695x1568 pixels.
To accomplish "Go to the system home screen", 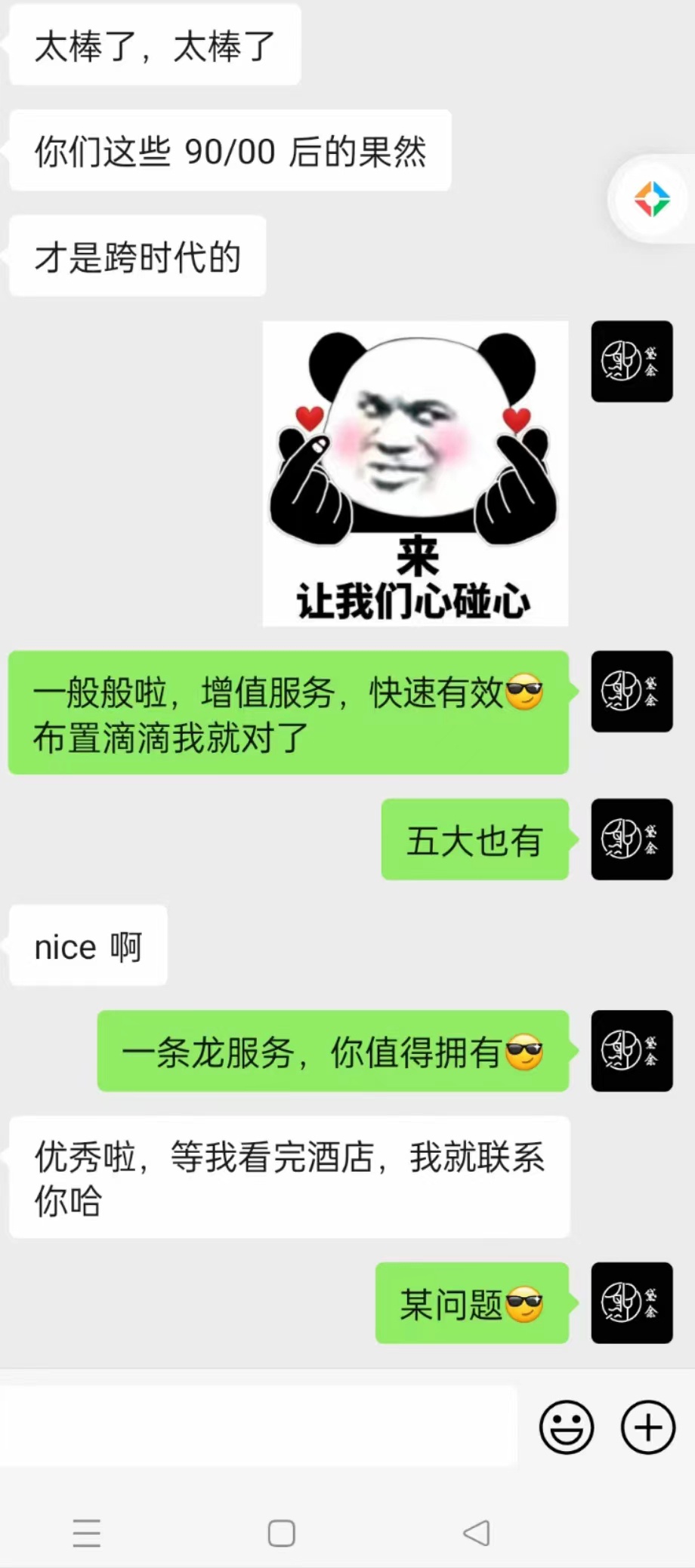I will tap(282, 1533).
